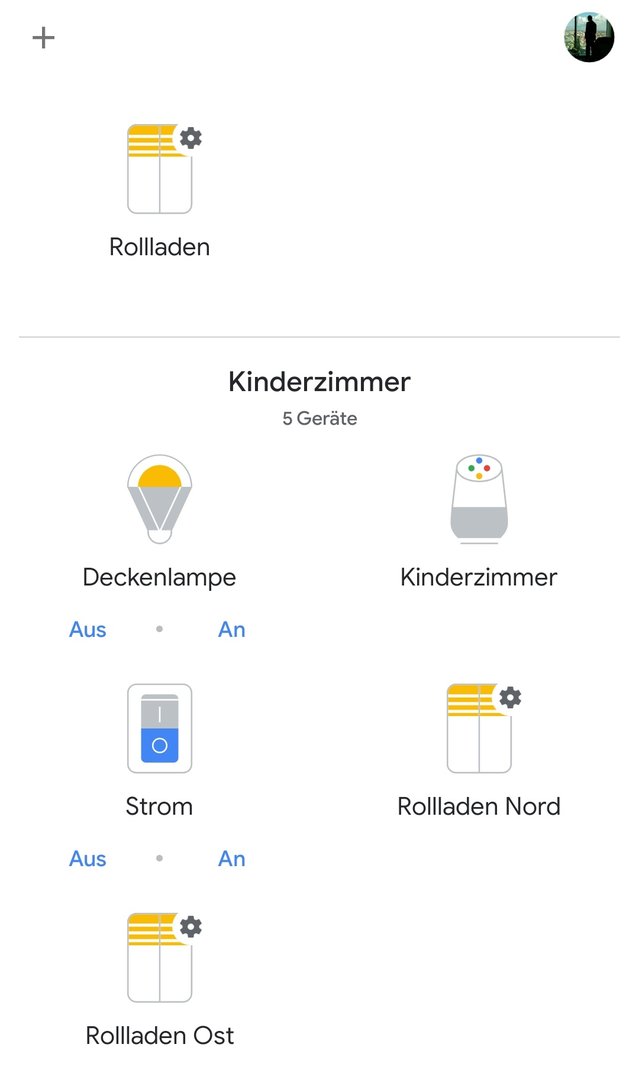Viewport: 639px width, 1080px height.
Task: Switch Strom on with An
Action: 232,859
